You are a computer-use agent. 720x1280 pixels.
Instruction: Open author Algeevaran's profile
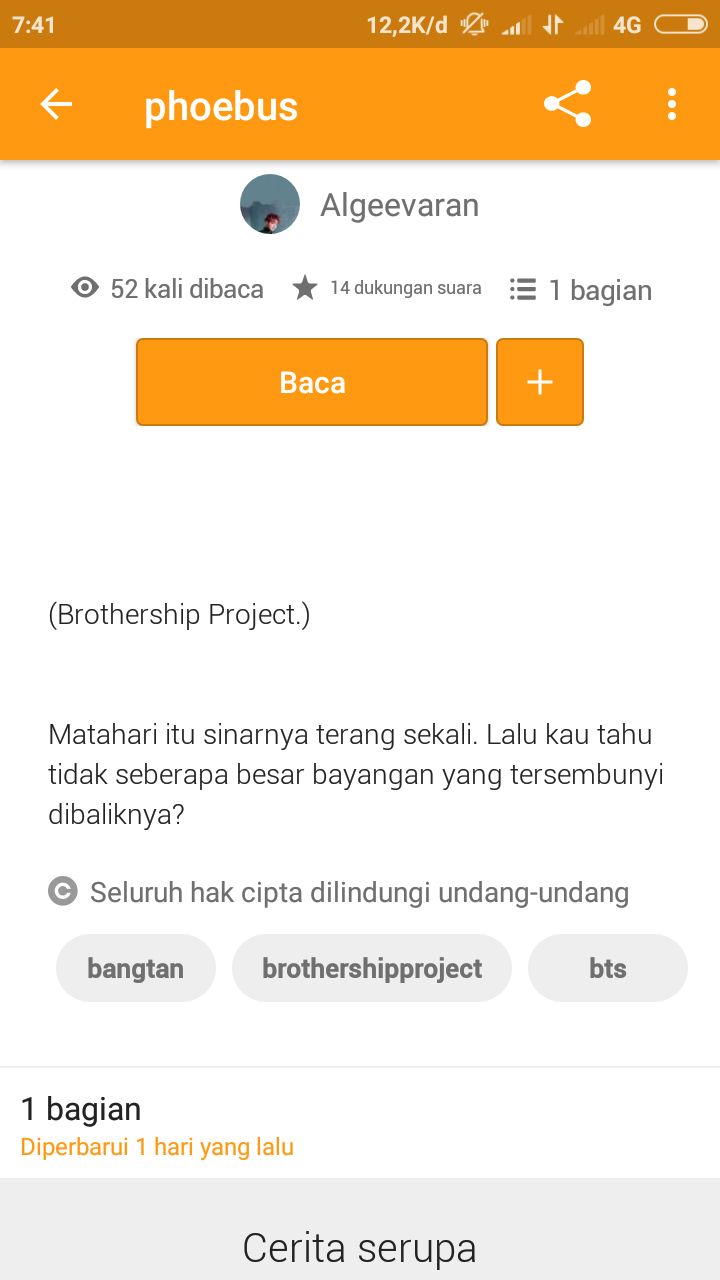pyautogui.click(x=360, y=204)
